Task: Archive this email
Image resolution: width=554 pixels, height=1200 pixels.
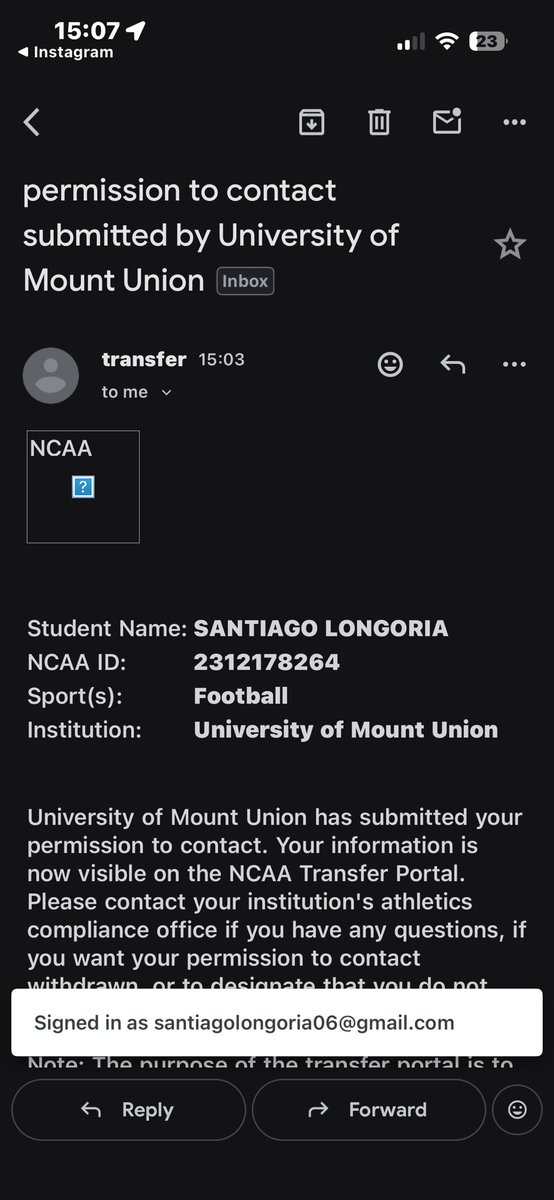Action: click(312, 122)
